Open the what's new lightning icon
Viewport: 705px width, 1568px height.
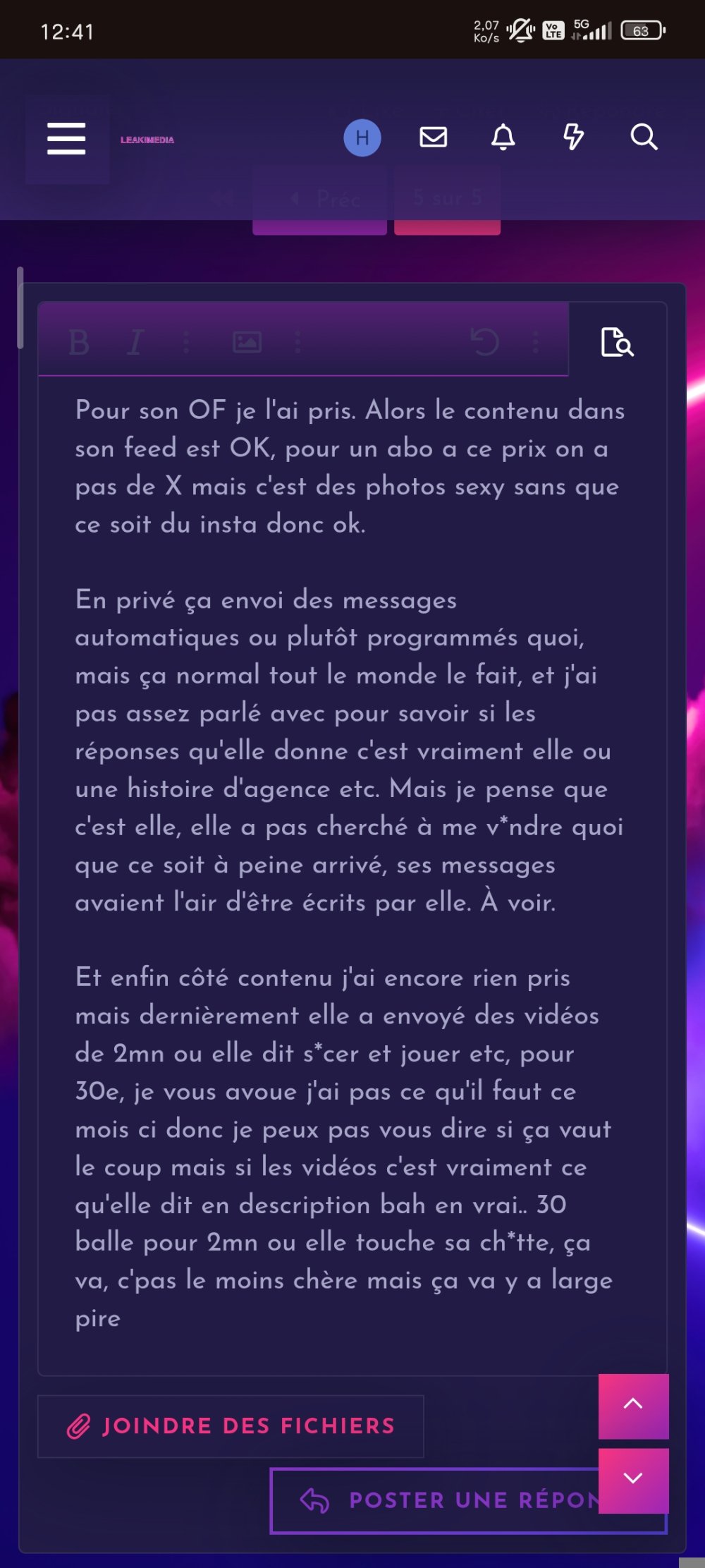click(x=573, y=137)
